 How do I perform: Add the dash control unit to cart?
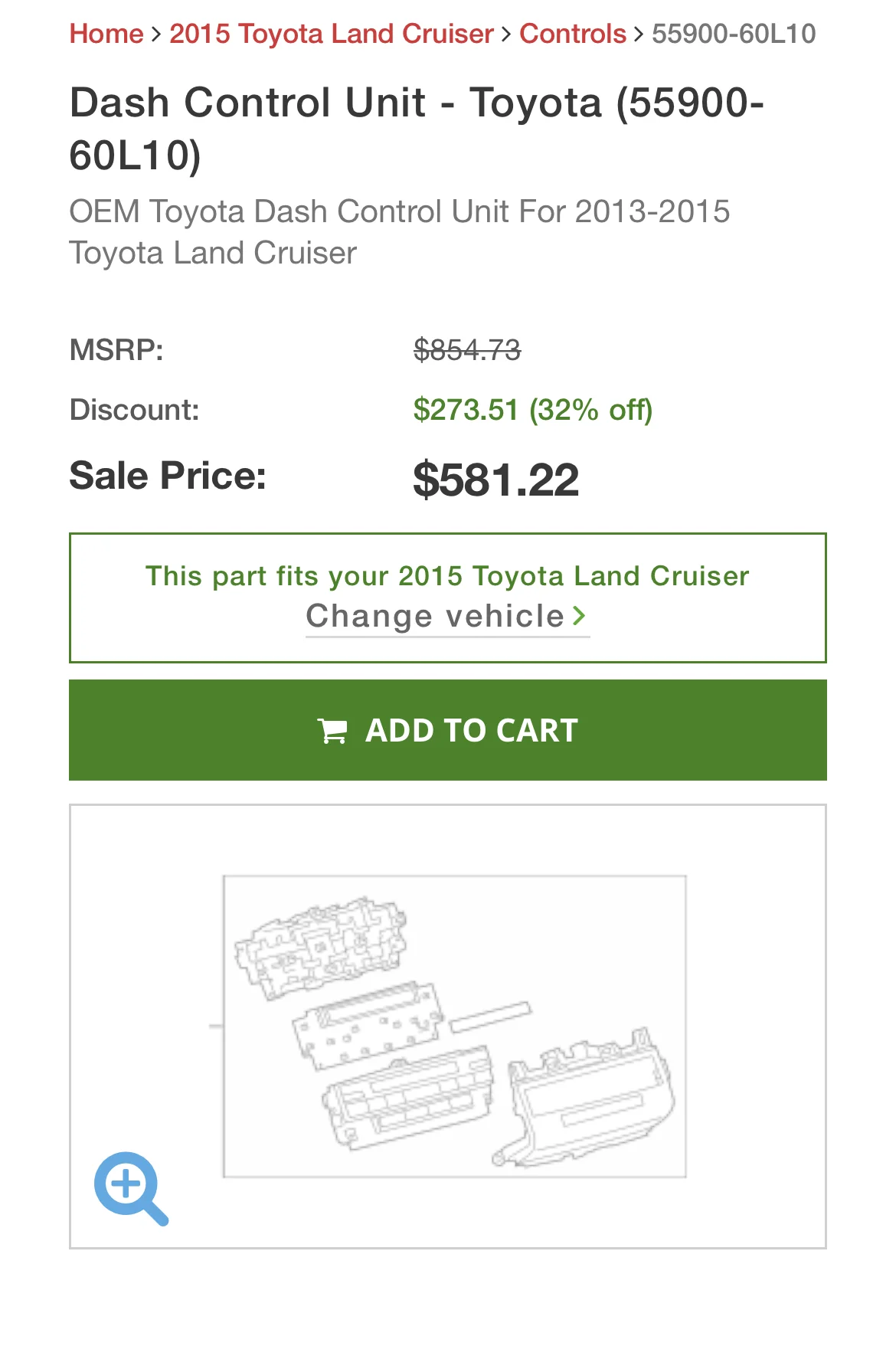tap(448, 730)
